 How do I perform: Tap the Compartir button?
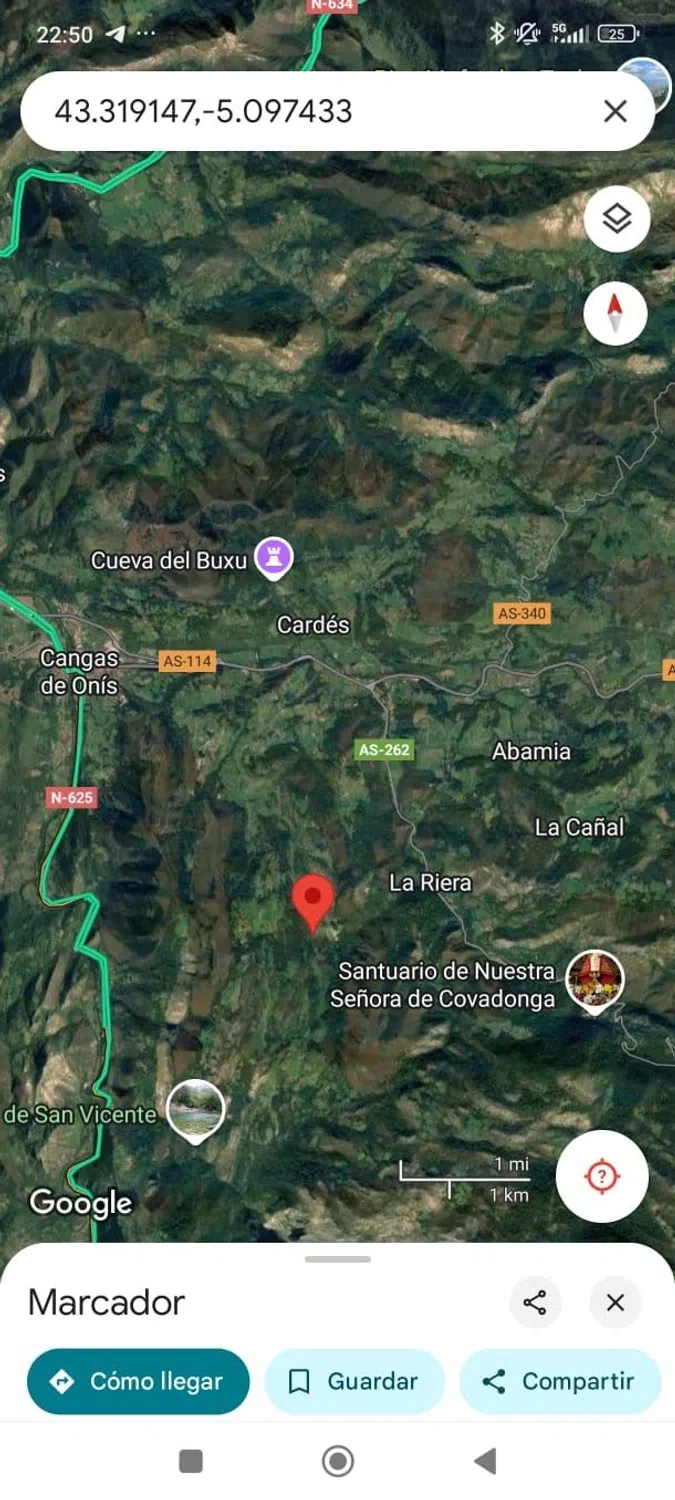pos(560,1381)
